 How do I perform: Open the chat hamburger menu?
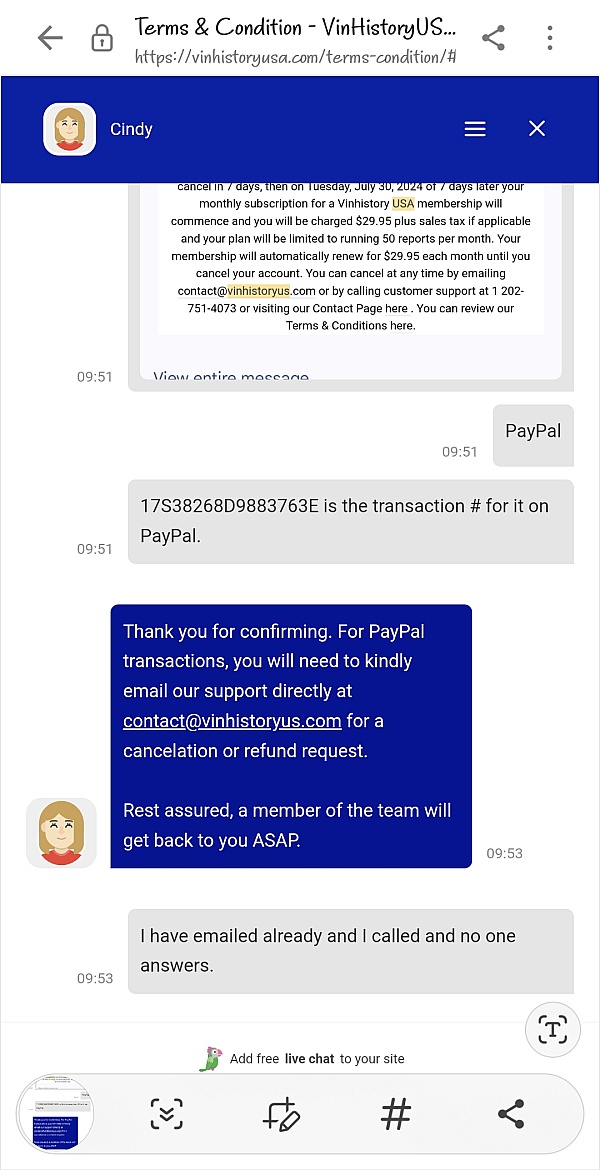pyautogui.click(x=475, y=129)
